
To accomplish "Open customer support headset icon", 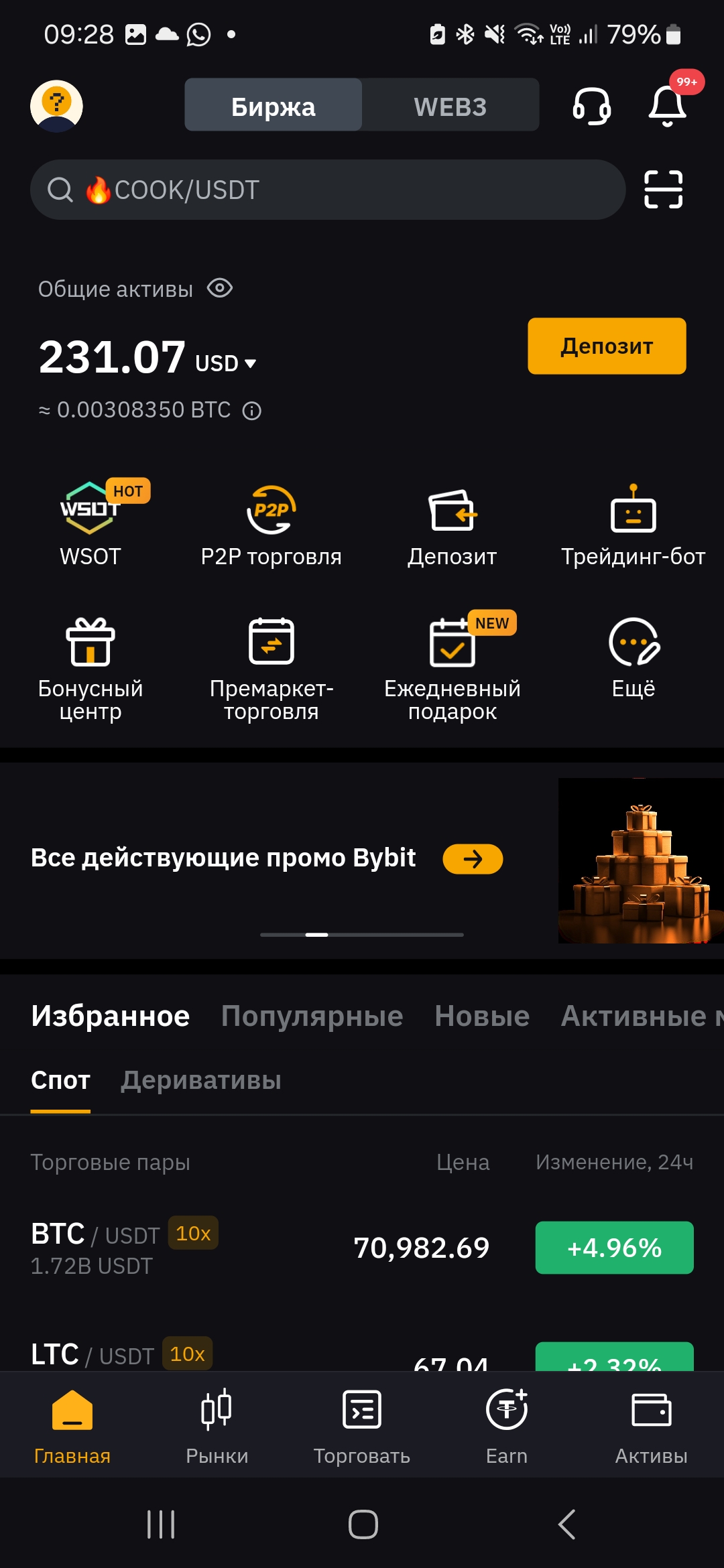I will 592,106.
